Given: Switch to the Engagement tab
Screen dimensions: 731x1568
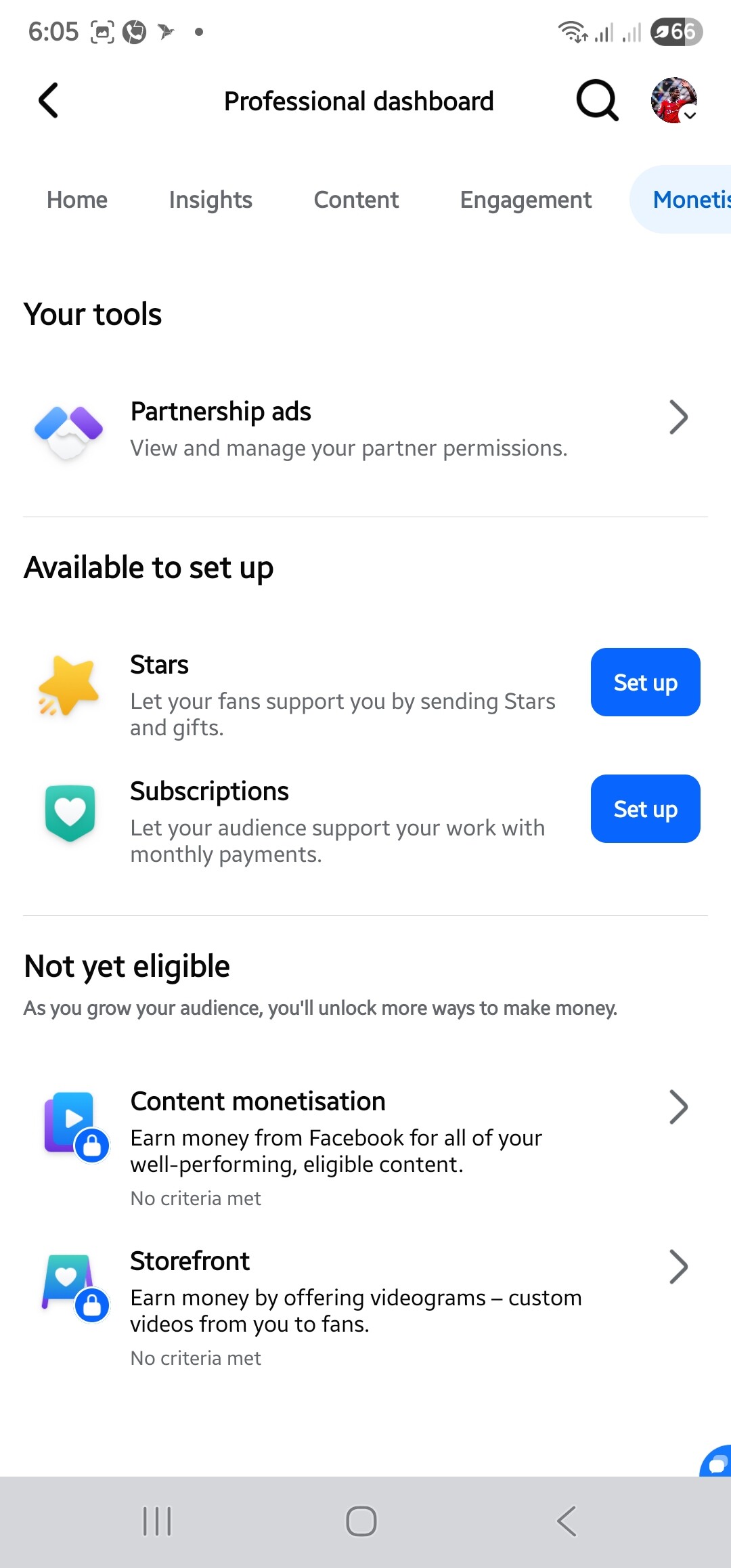Looking at the screenshot, I should [526, 200].
